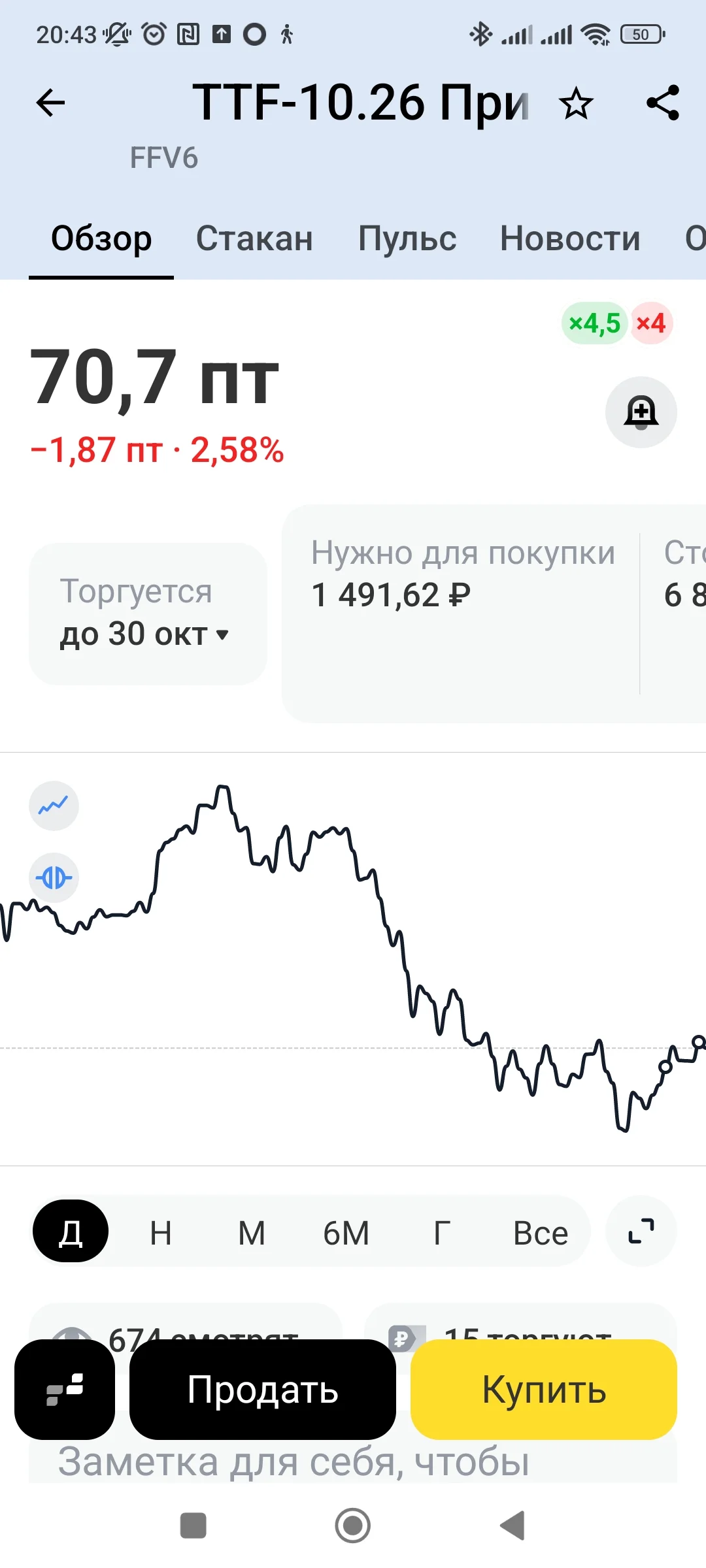Switch to the Новости tab
The width and height of the screenshot is (706, 1568).
pyautogui.click(x=570, y=238)
